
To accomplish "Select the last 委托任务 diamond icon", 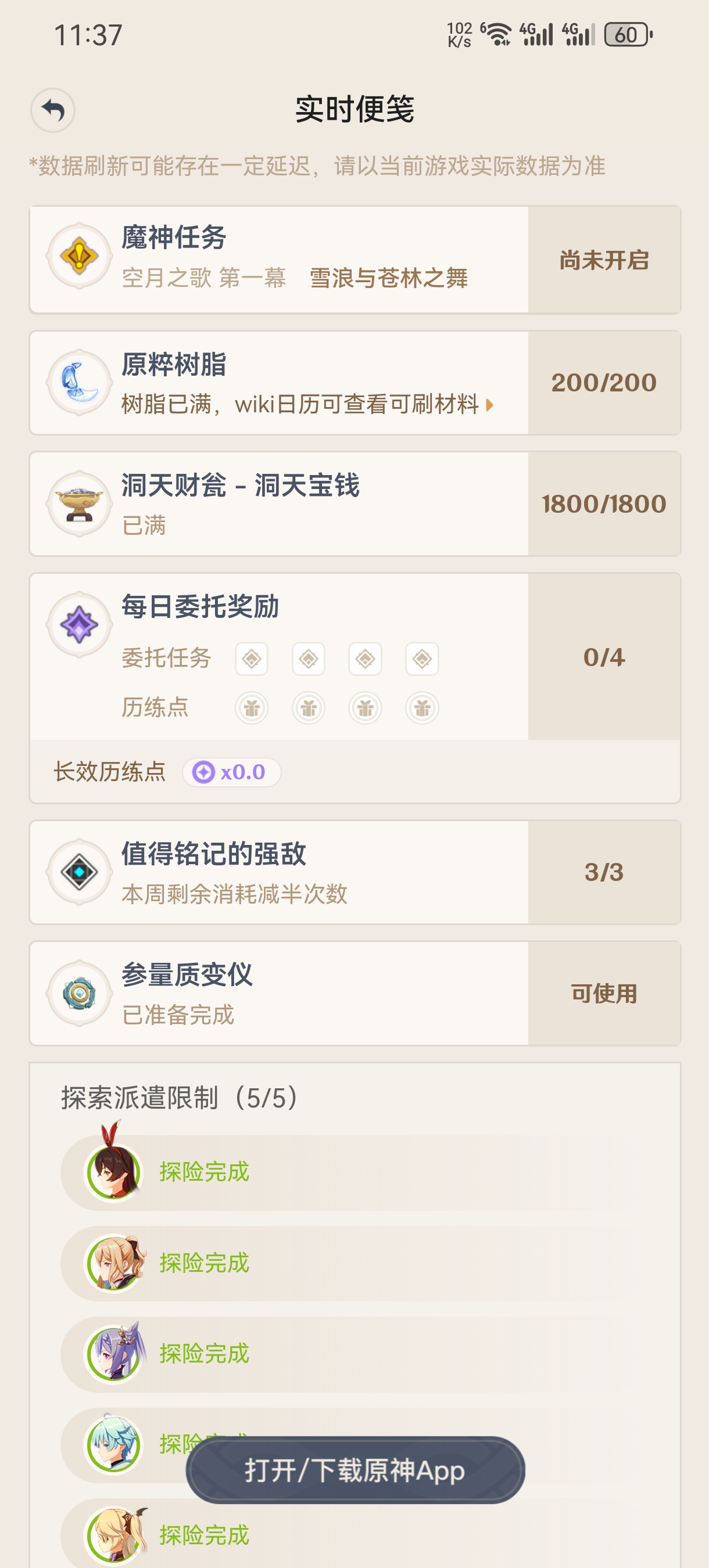I will (422, 659).
